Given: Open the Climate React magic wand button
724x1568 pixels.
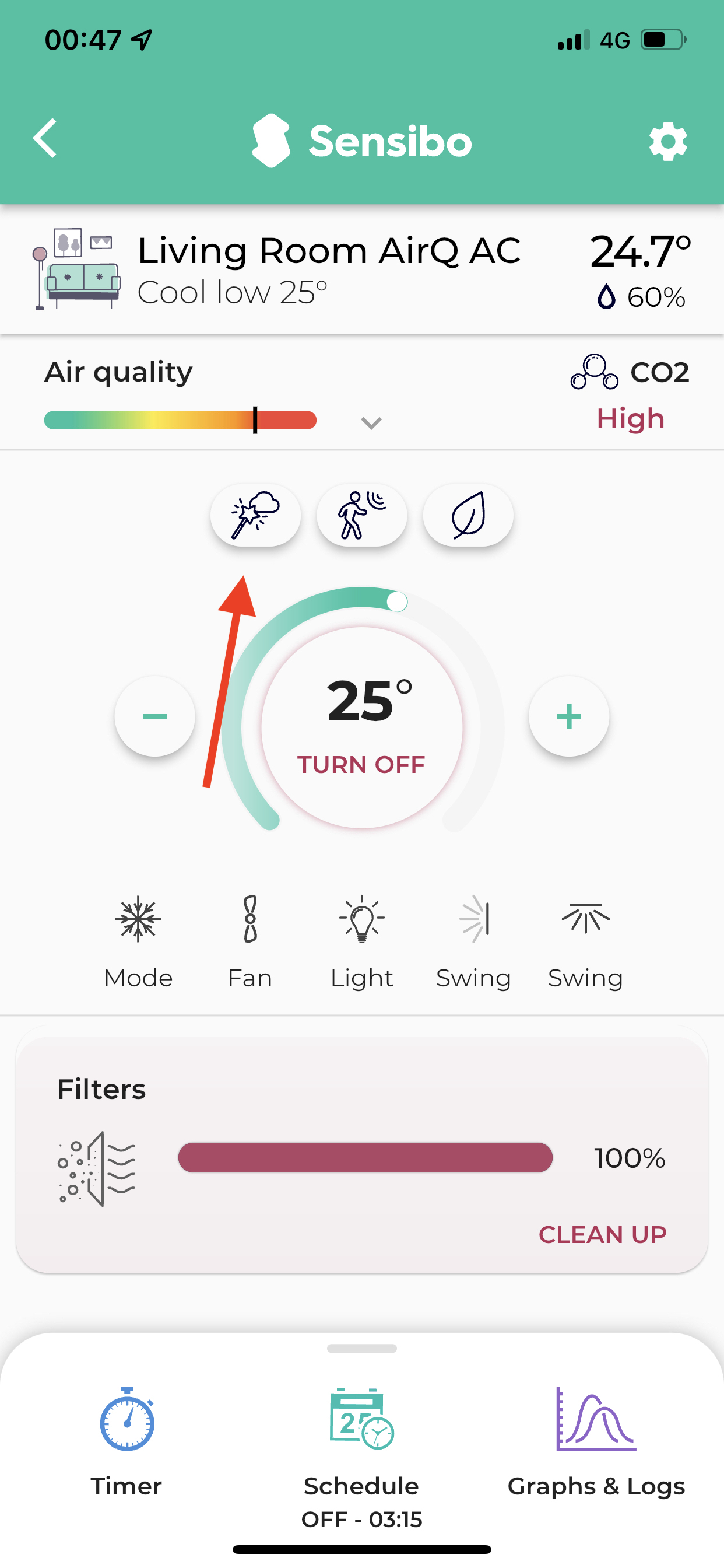Looking at the screenshot, I should coord(255,516).
